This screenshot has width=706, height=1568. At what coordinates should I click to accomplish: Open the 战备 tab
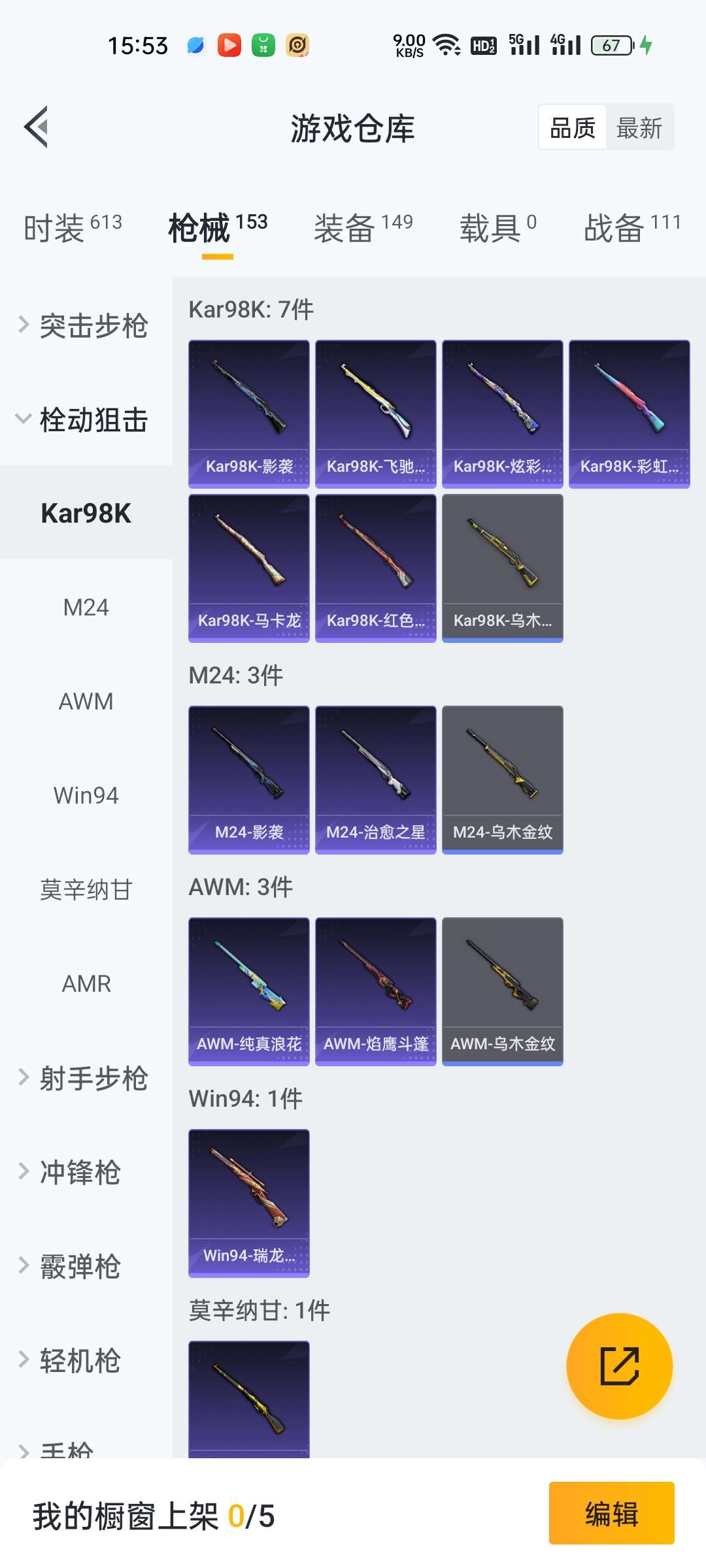(x=631, y=228)
